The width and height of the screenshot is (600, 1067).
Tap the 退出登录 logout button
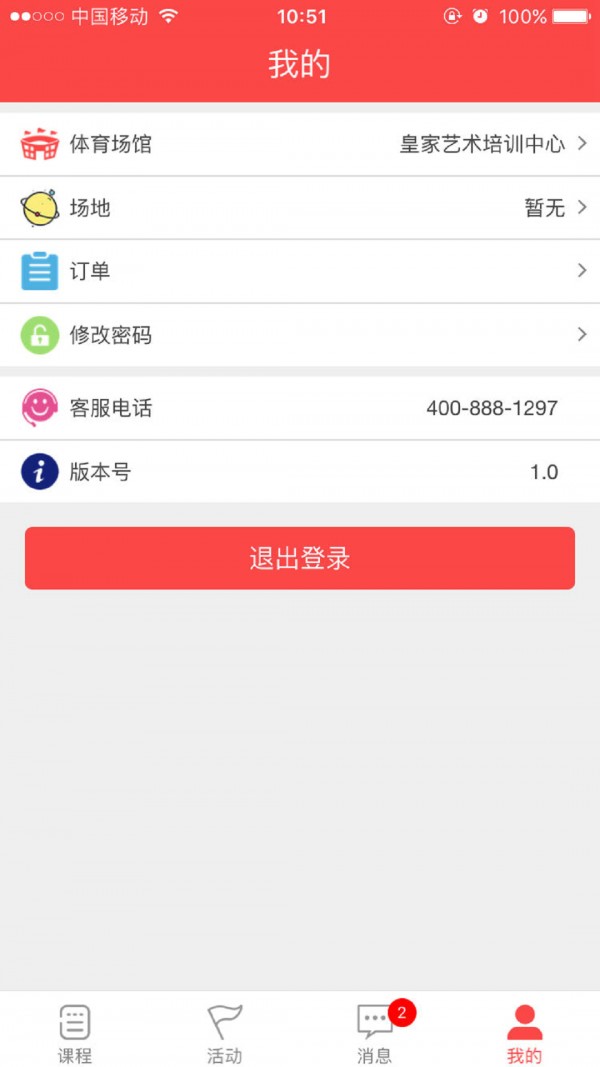(x=300, y=558)
